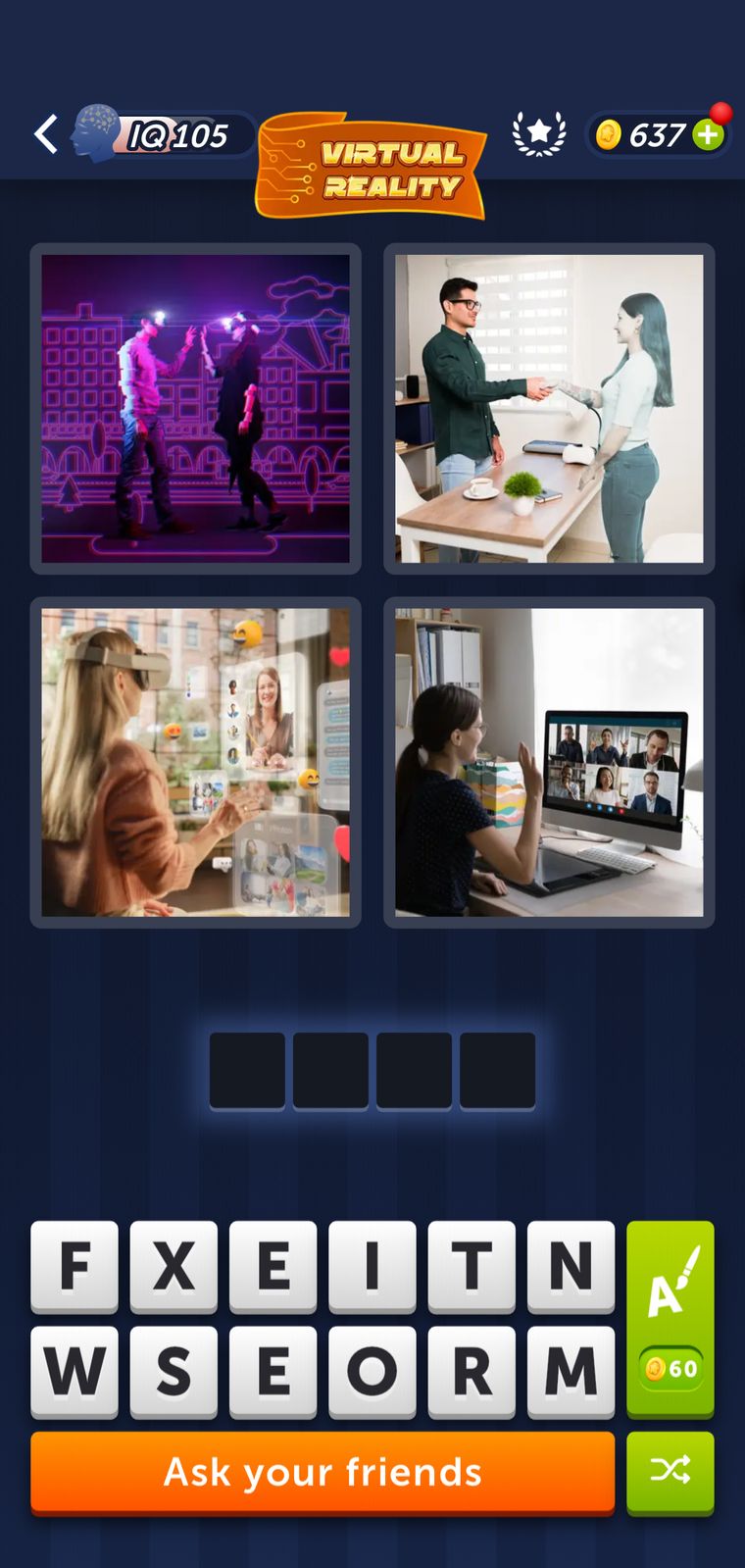Select the letter W tile
This screenshot has height=1568, width=745.
tap(74, 1371)
